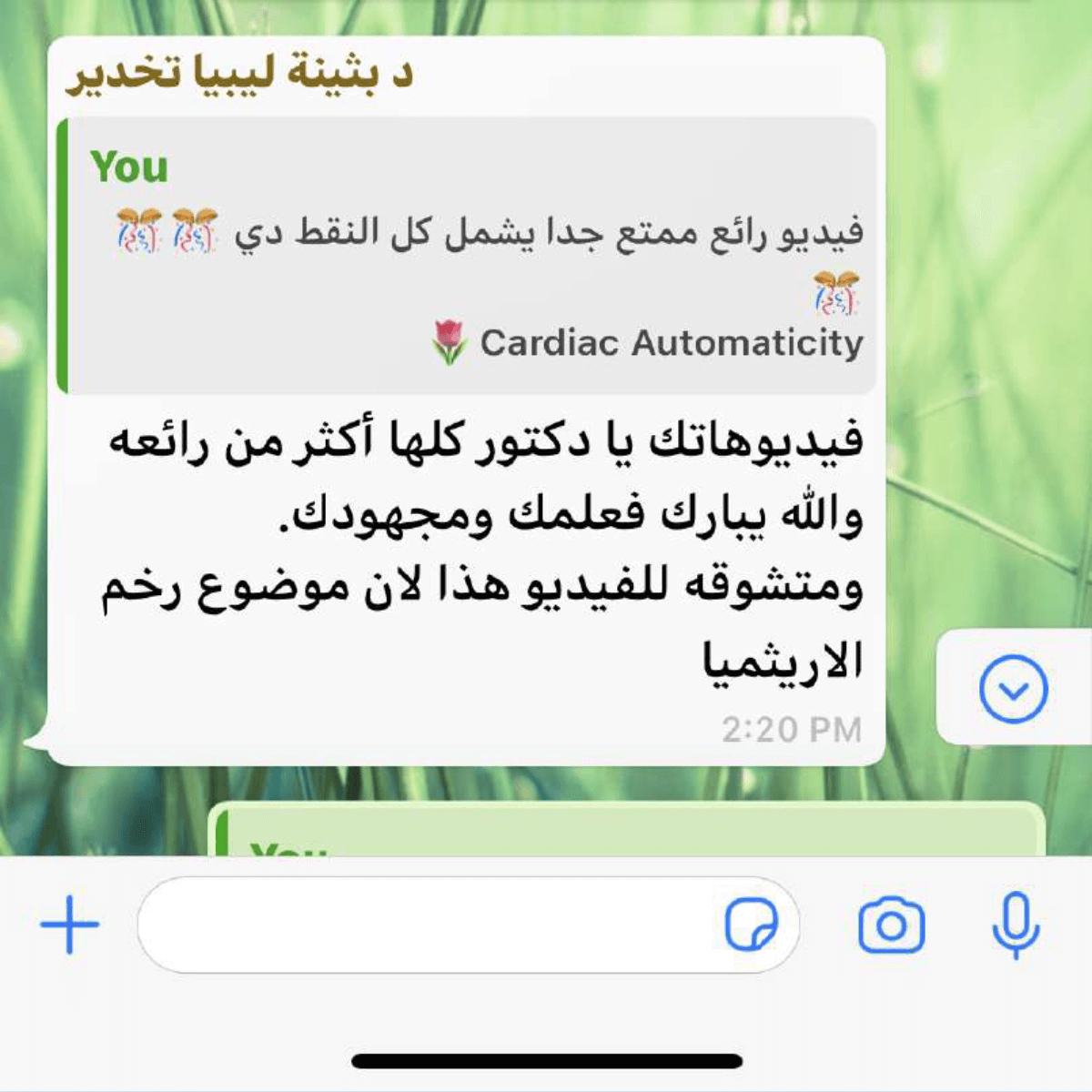
Task: Tap sender name د بثينة ليبيا تخدير
Action: [239, 75]
